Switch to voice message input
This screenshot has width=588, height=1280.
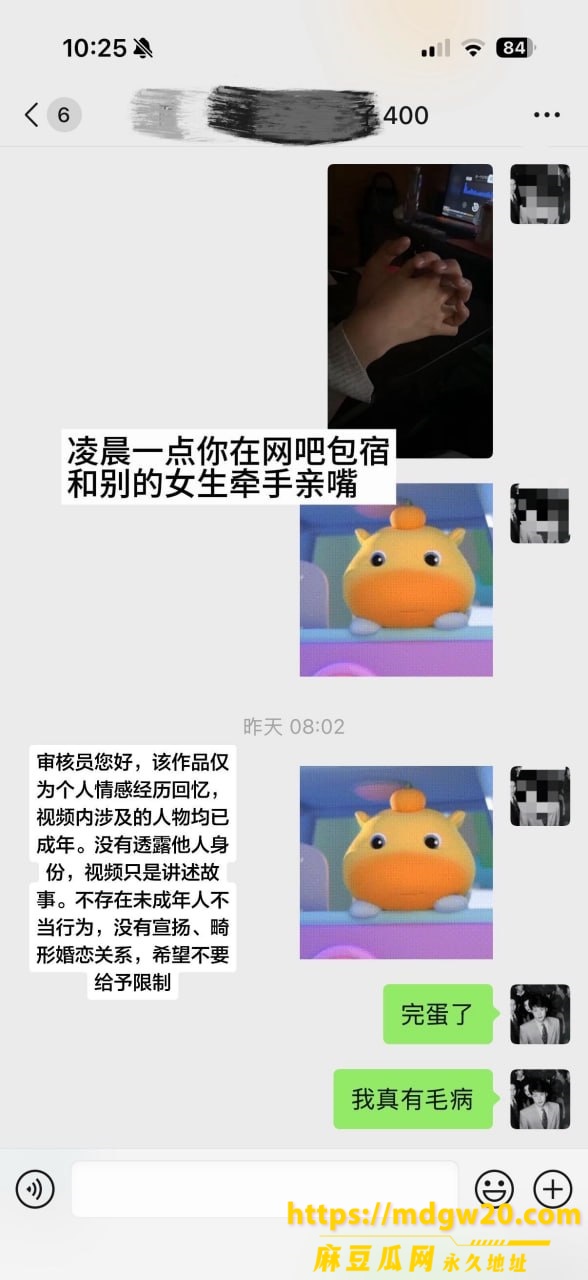(x=35, y=1189)
